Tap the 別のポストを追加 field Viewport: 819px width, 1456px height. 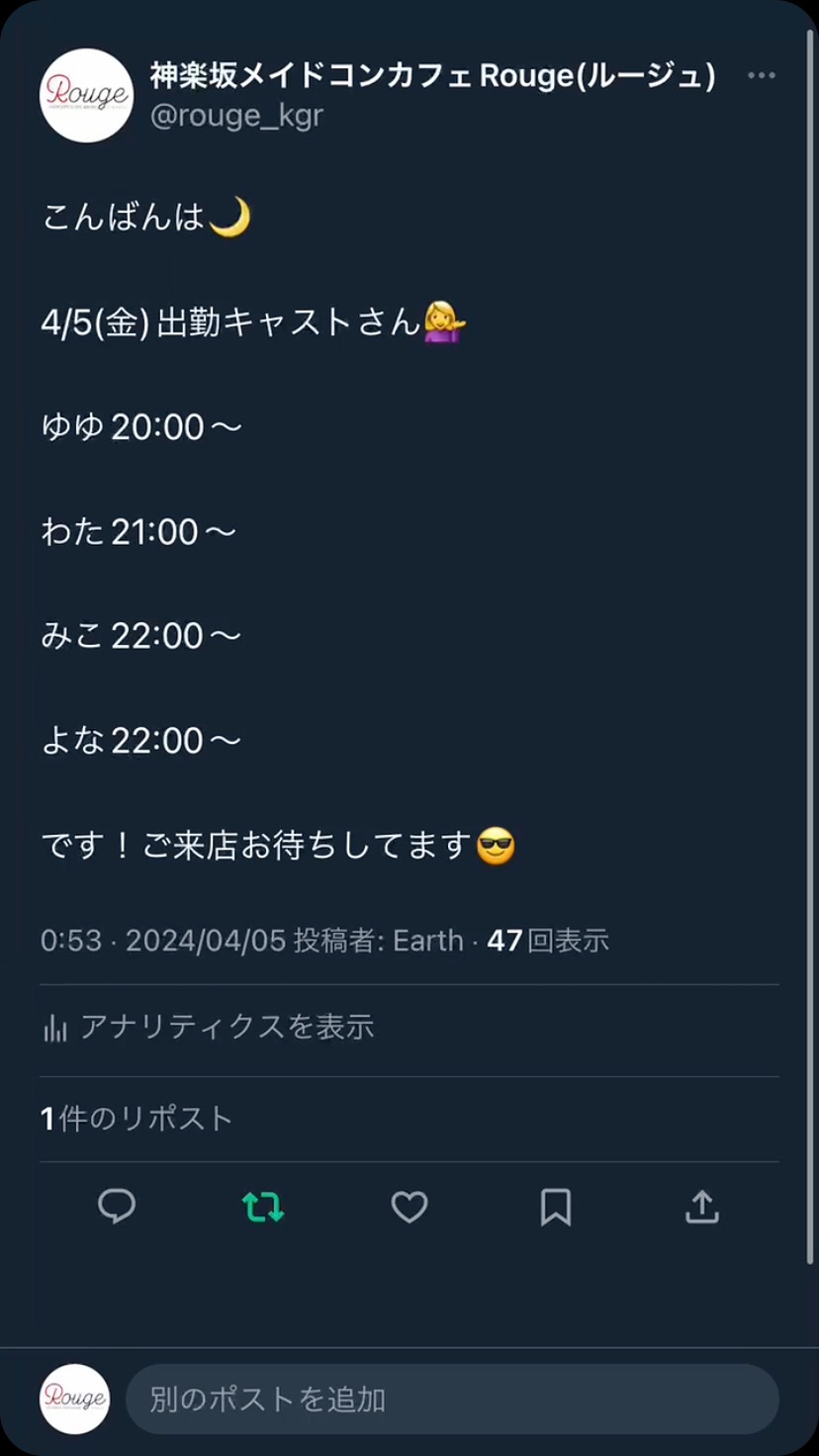pos(451,1399)
